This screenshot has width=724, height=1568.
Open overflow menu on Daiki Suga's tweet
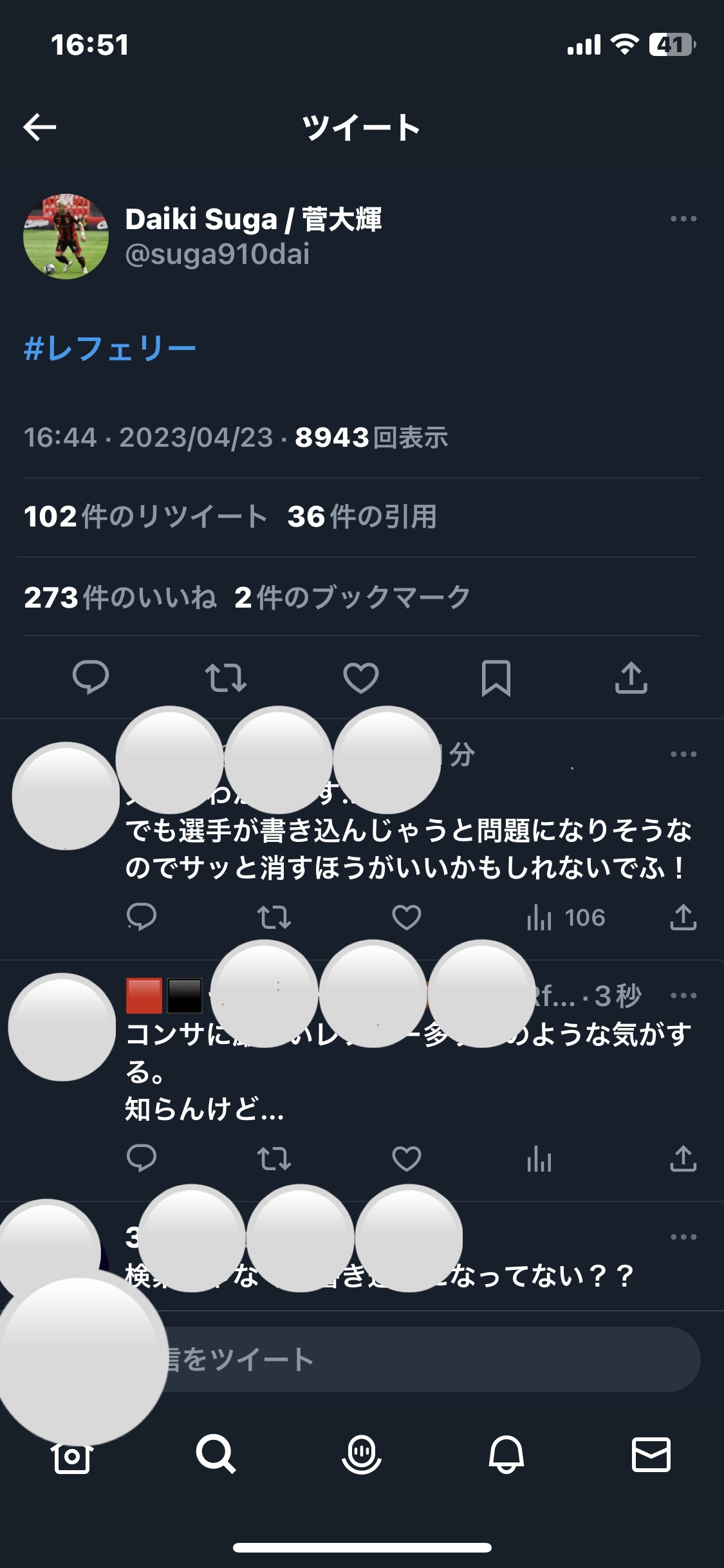point(683,219)
